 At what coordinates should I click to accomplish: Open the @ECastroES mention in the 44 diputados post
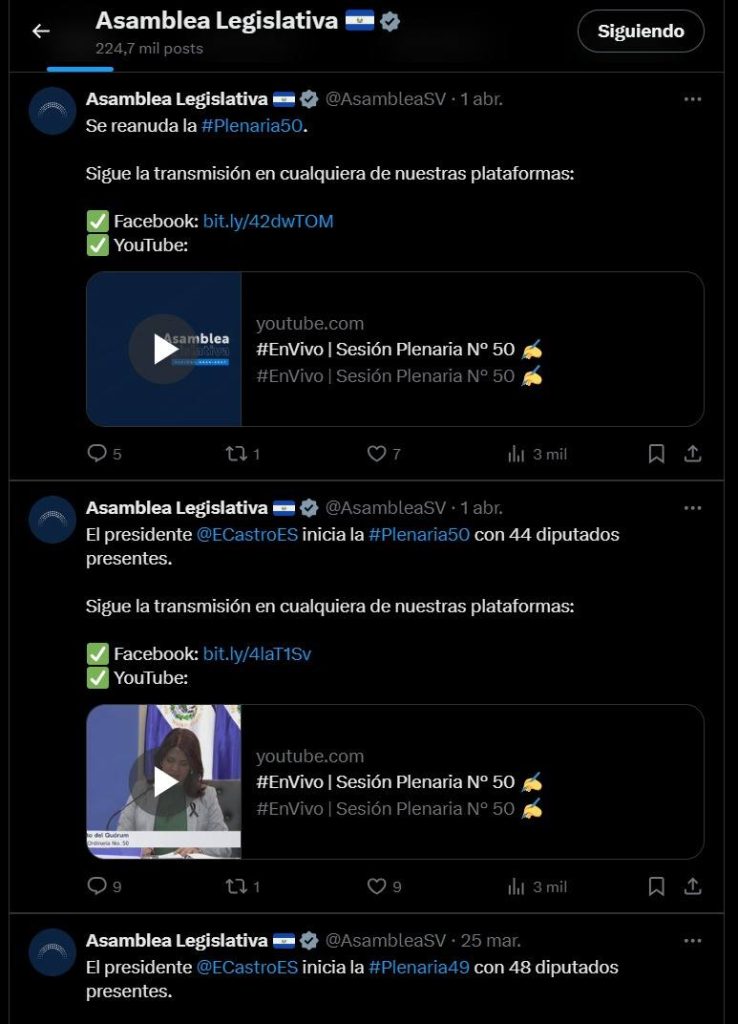coord(247,535)
